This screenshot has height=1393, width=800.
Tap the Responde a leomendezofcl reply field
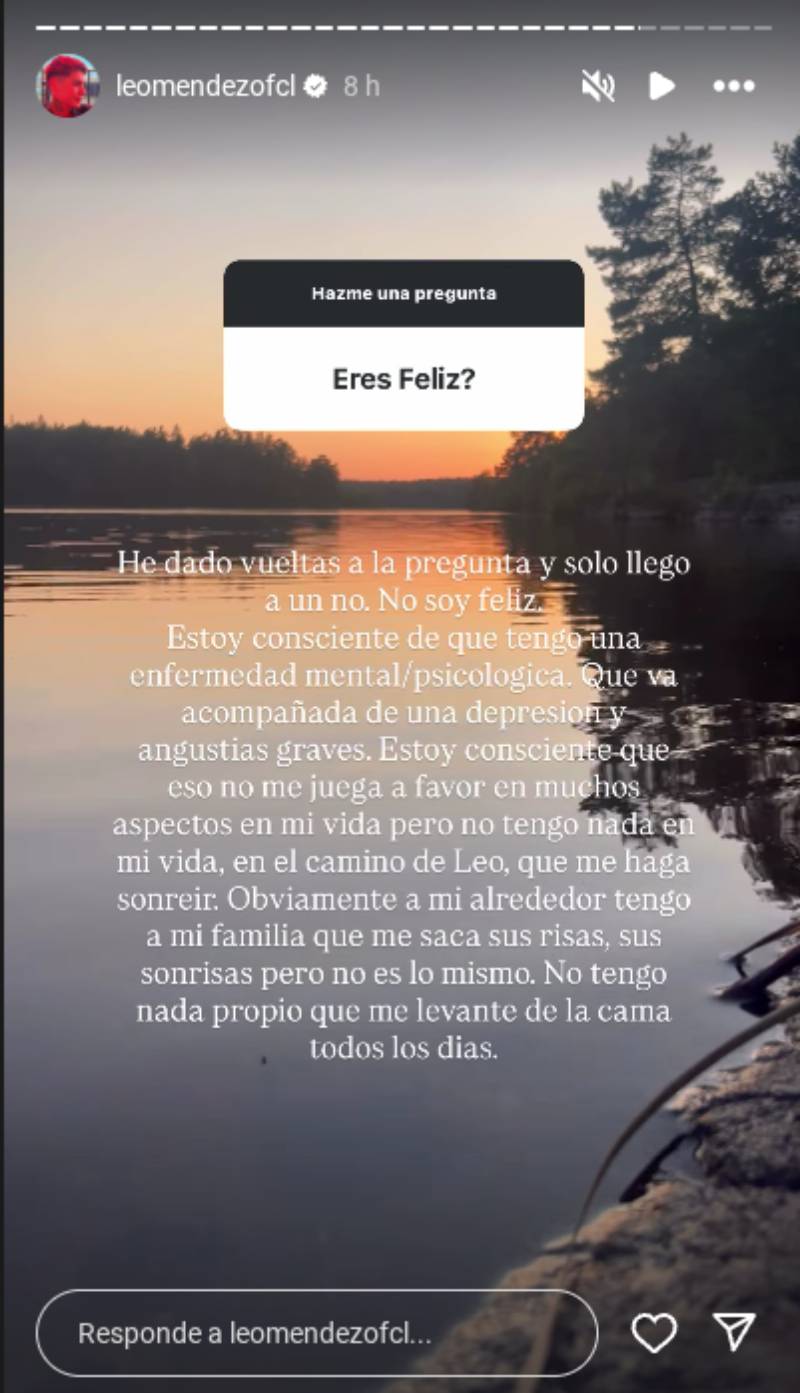coord(316,1333)
